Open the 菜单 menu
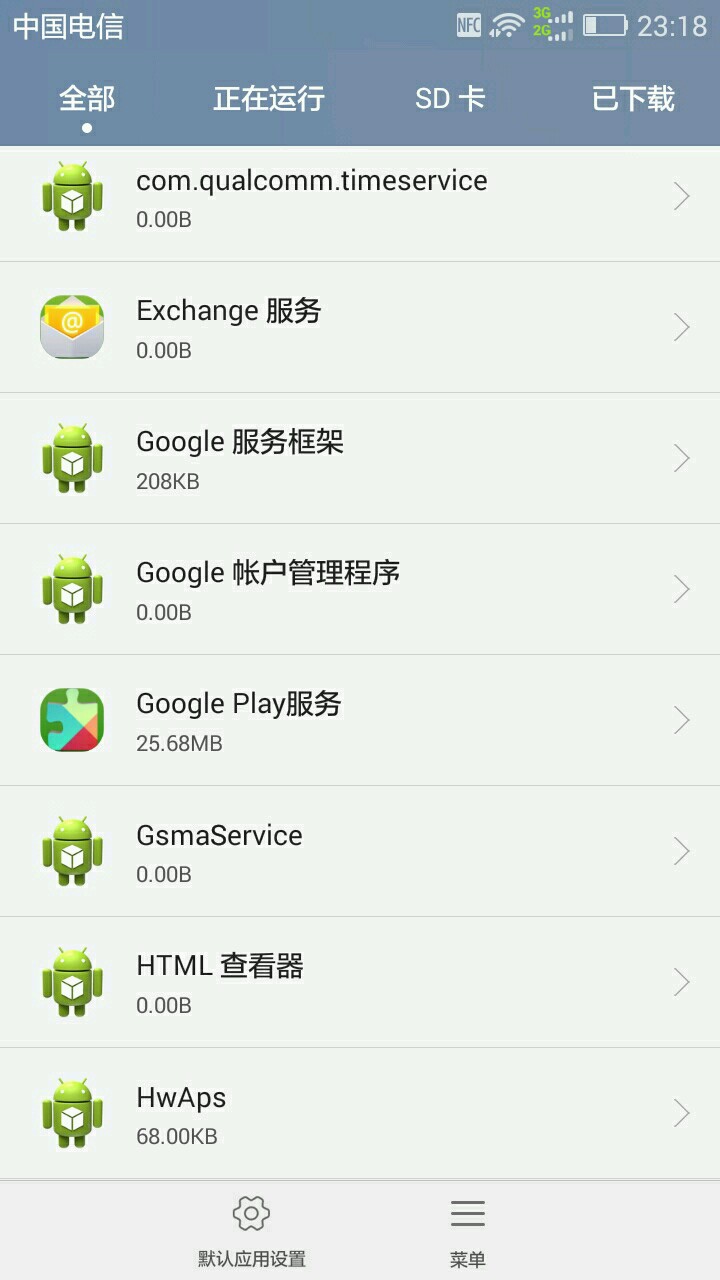Viewport: 720px width, 1280px height. click(467, 1230)
